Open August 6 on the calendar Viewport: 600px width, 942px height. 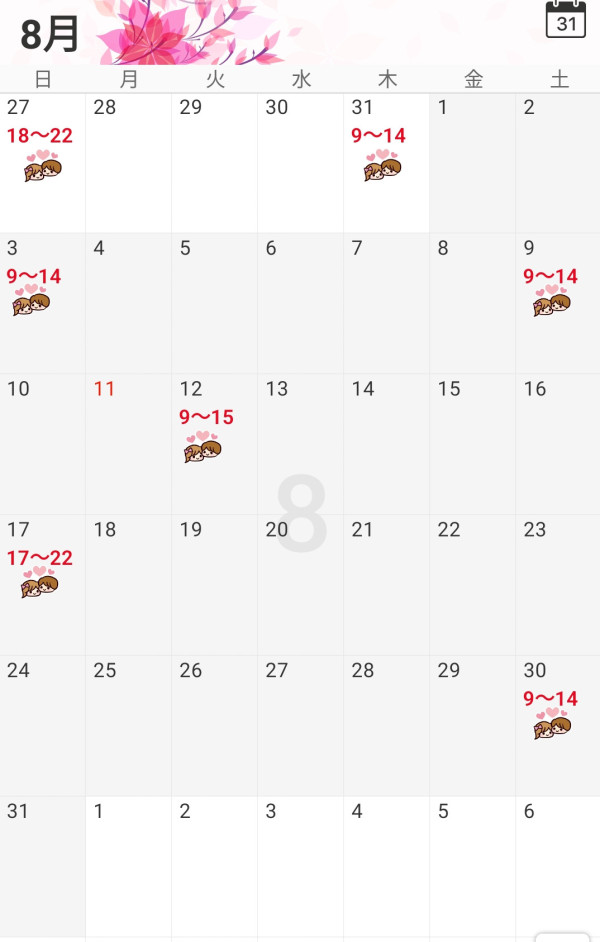(x=300, y=304)
